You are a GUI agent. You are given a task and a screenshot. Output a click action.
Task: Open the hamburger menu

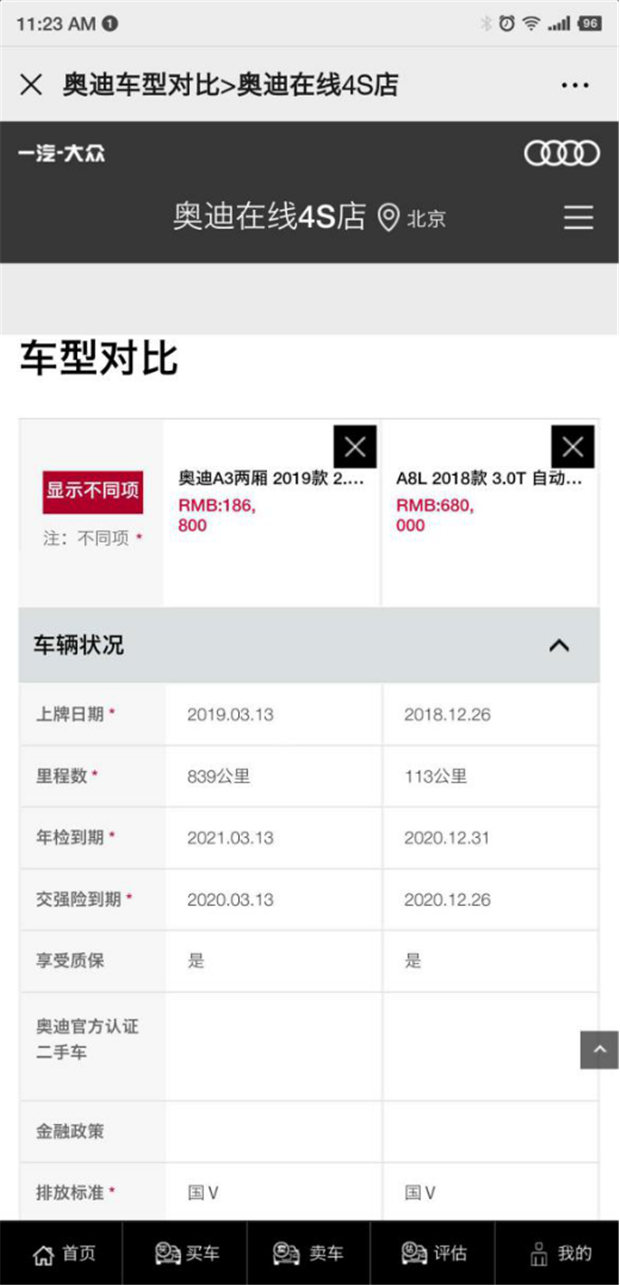[x=578, y=217]
